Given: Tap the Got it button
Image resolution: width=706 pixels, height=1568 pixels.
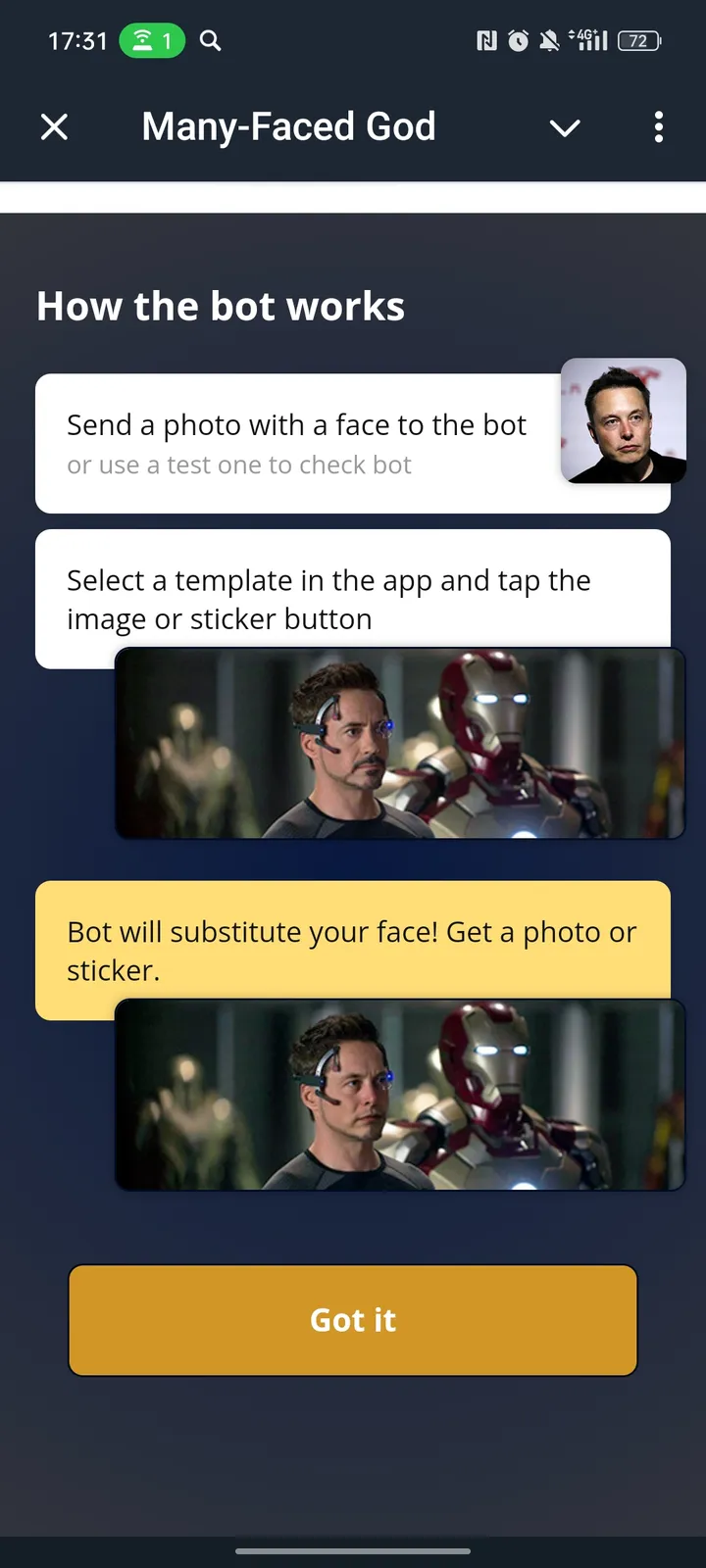Looking at the screenshot, I should (353, 1319).
